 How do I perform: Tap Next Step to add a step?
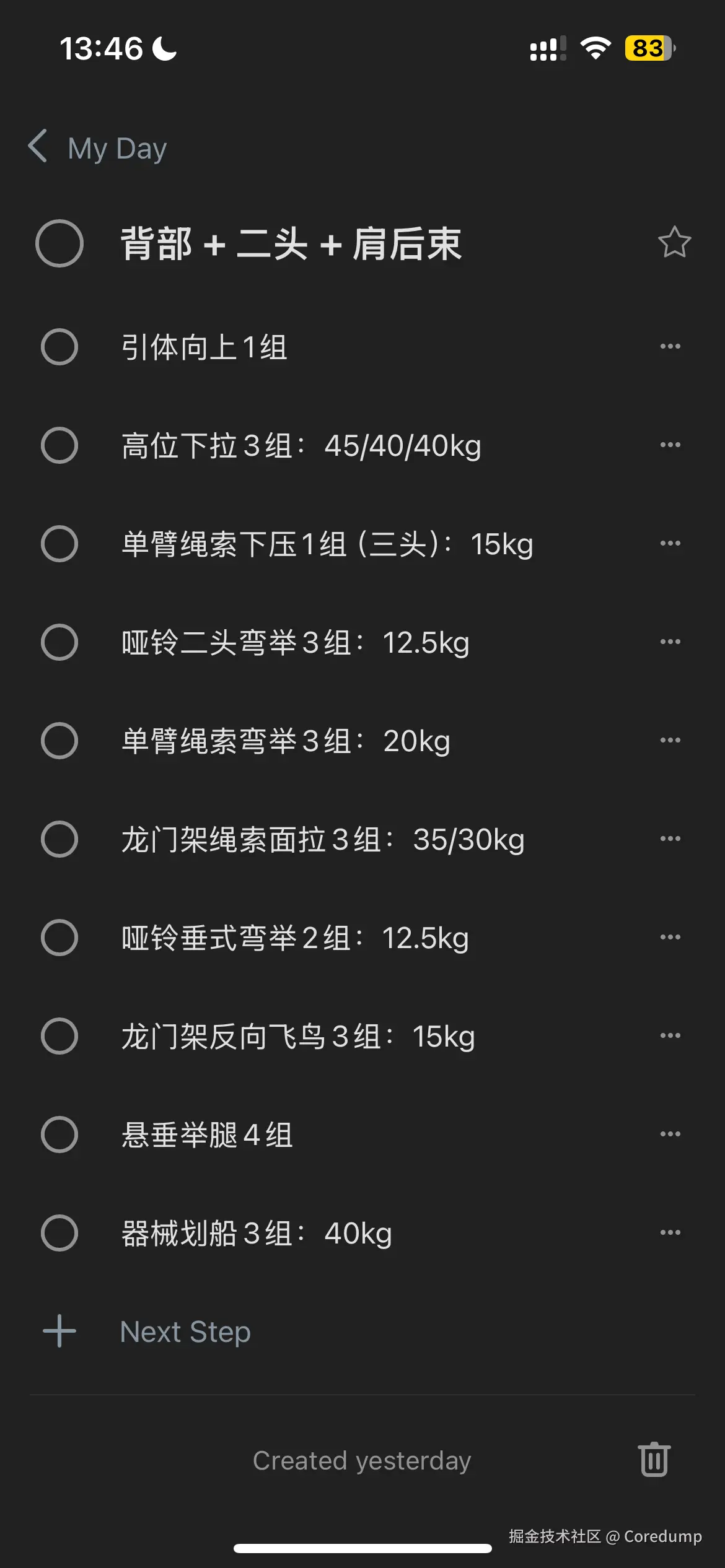[184, 1331]
